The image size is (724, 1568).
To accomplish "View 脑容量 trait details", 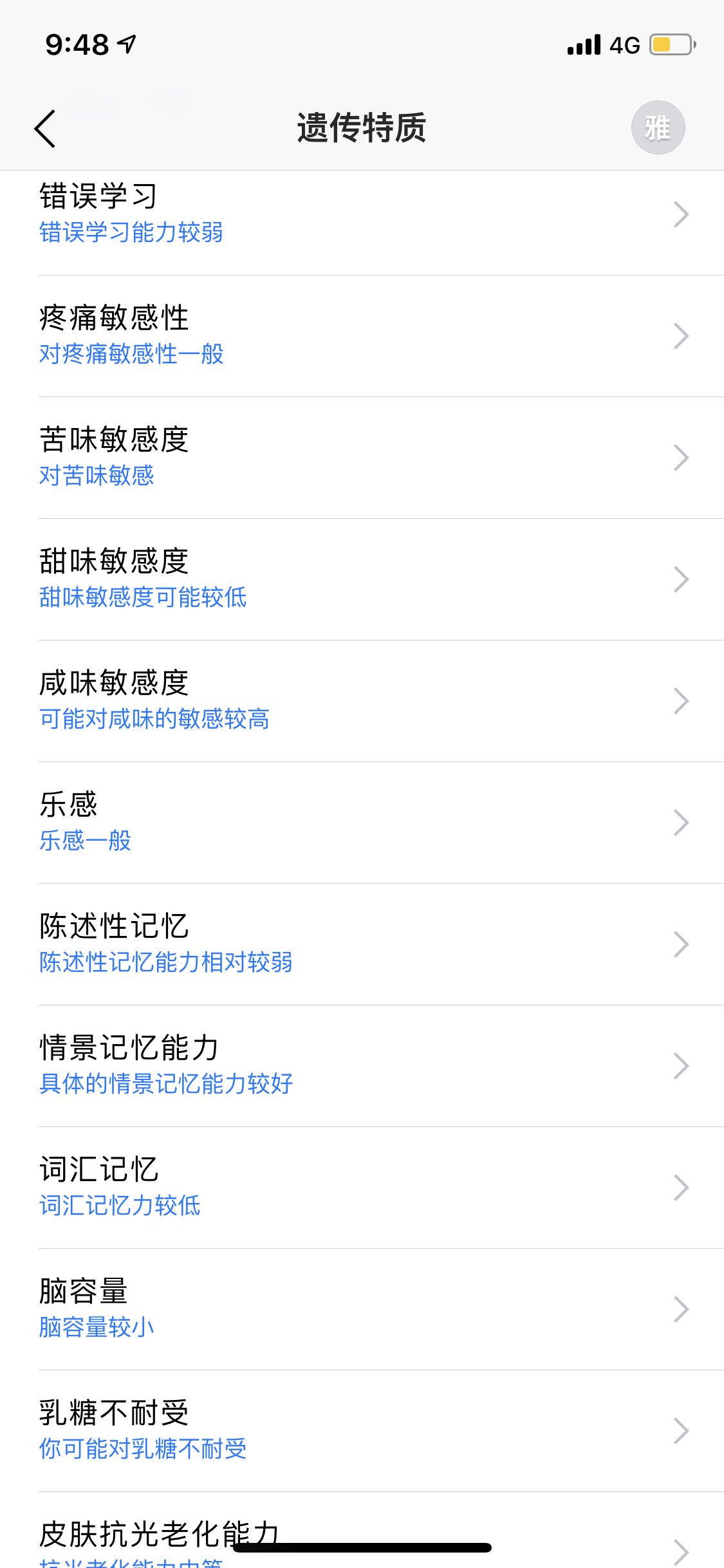I will click(x=360, y=1309).
